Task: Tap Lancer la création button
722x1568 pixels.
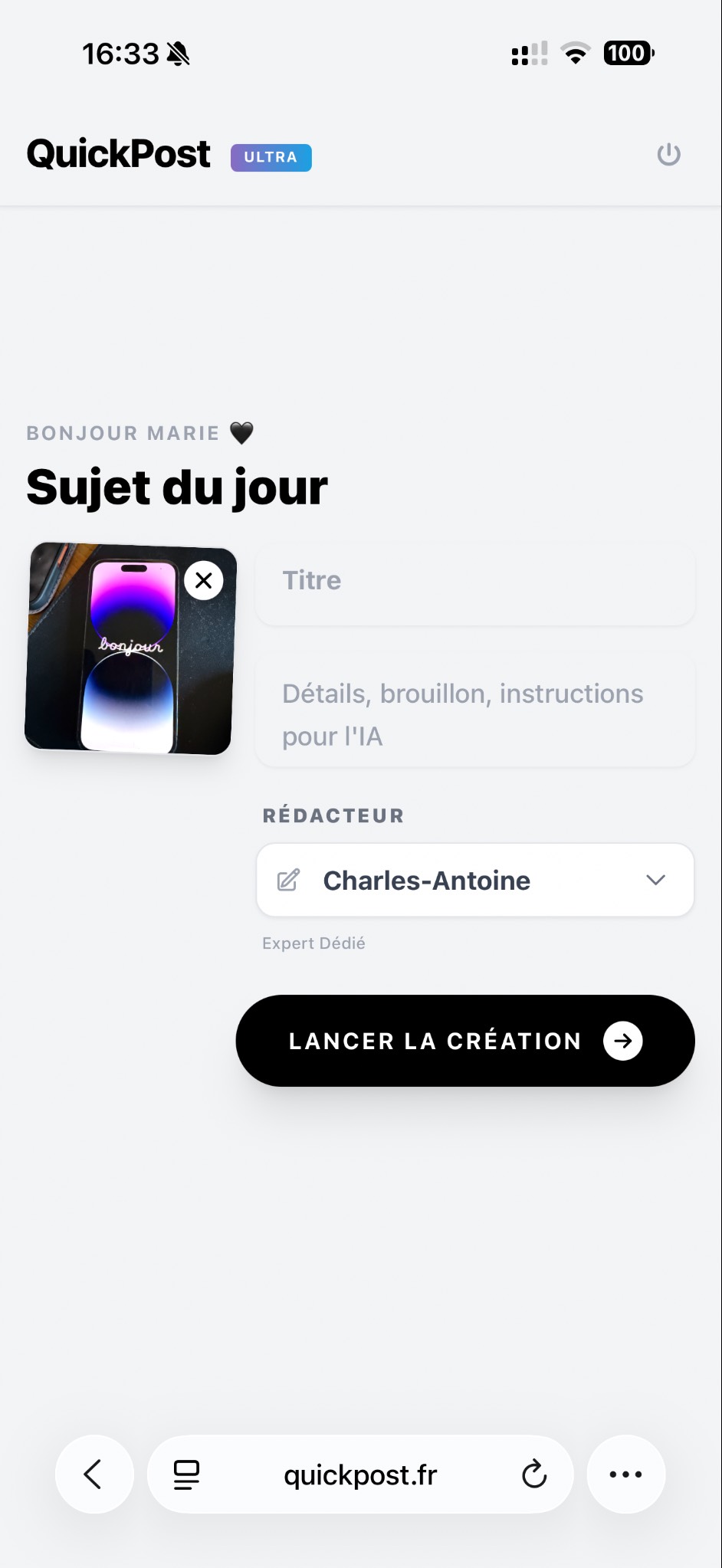Action: pos(465,1041)
